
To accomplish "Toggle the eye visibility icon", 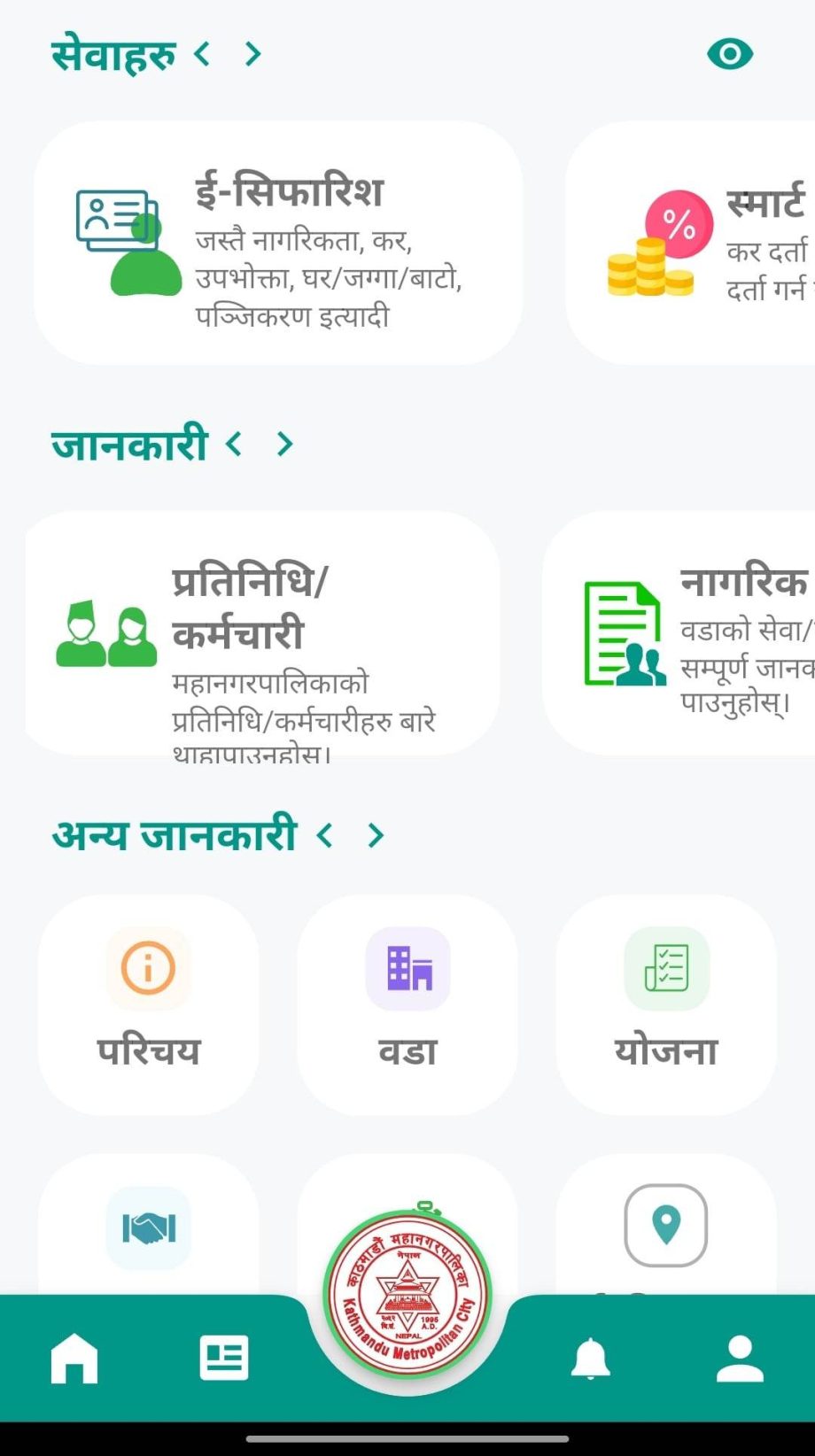I will click(x=730, y=54).
